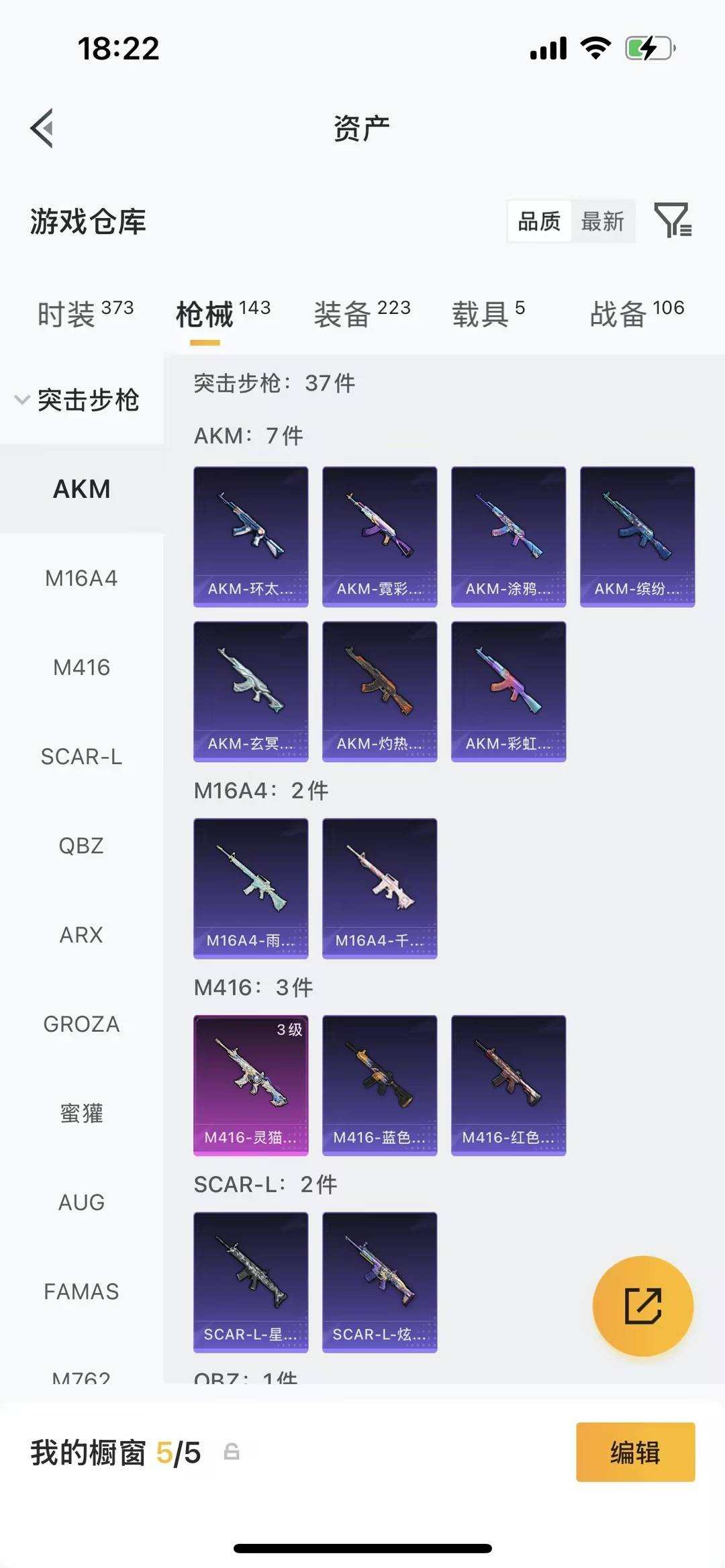
Task: Select M16A4 in the side list
Action: coord(81,578)
